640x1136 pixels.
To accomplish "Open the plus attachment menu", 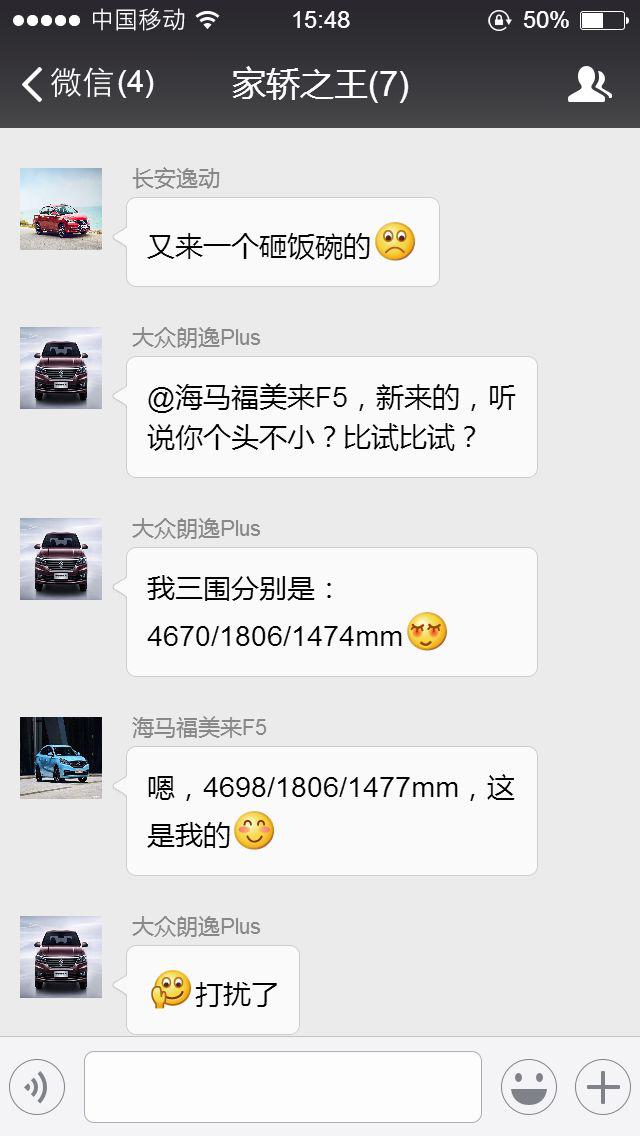I will (x=602, y=1087).
